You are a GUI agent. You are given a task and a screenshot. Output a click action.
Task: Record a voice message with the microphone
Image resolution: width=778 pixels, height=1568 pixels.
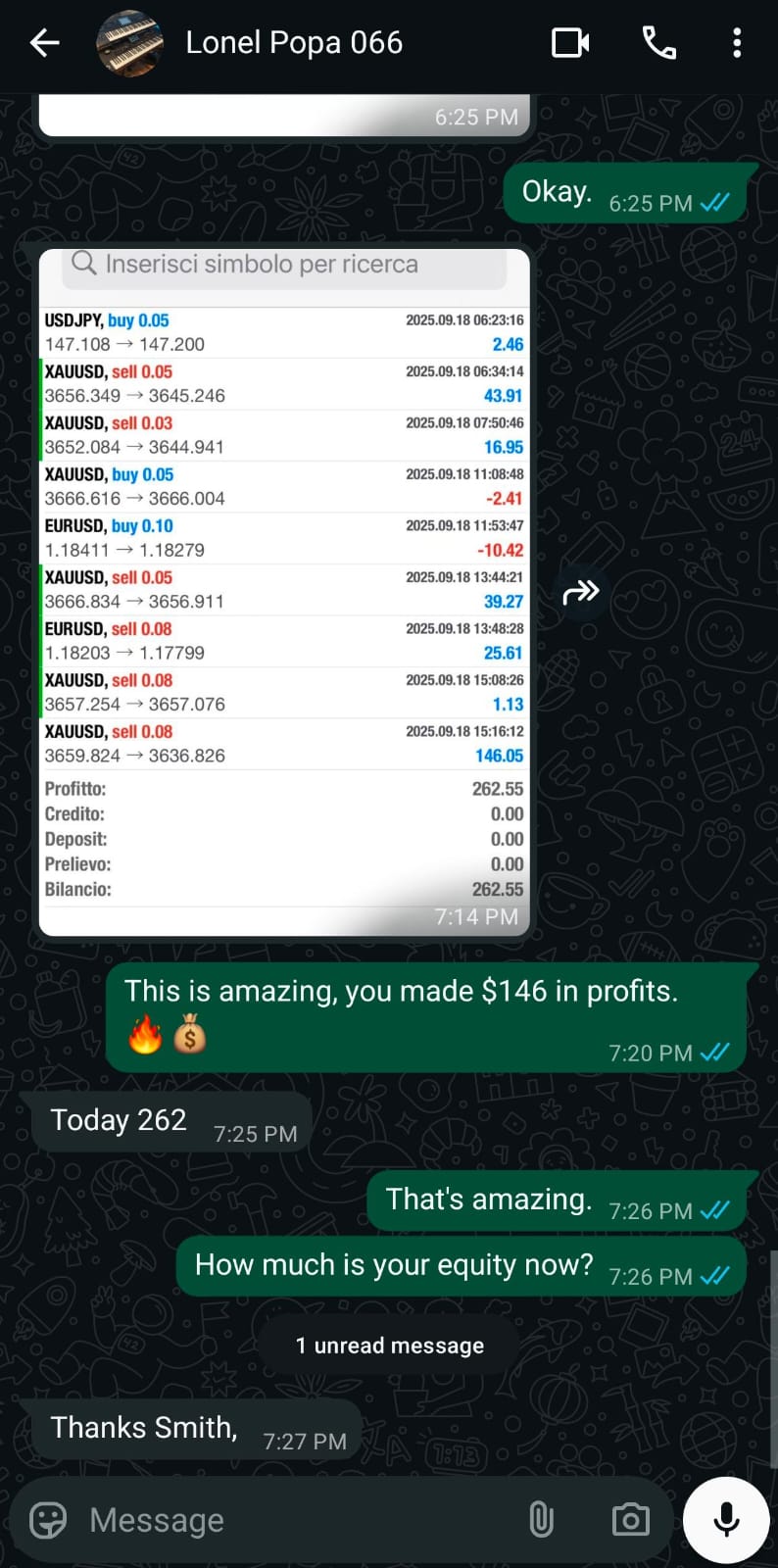tap(726, 1520)
